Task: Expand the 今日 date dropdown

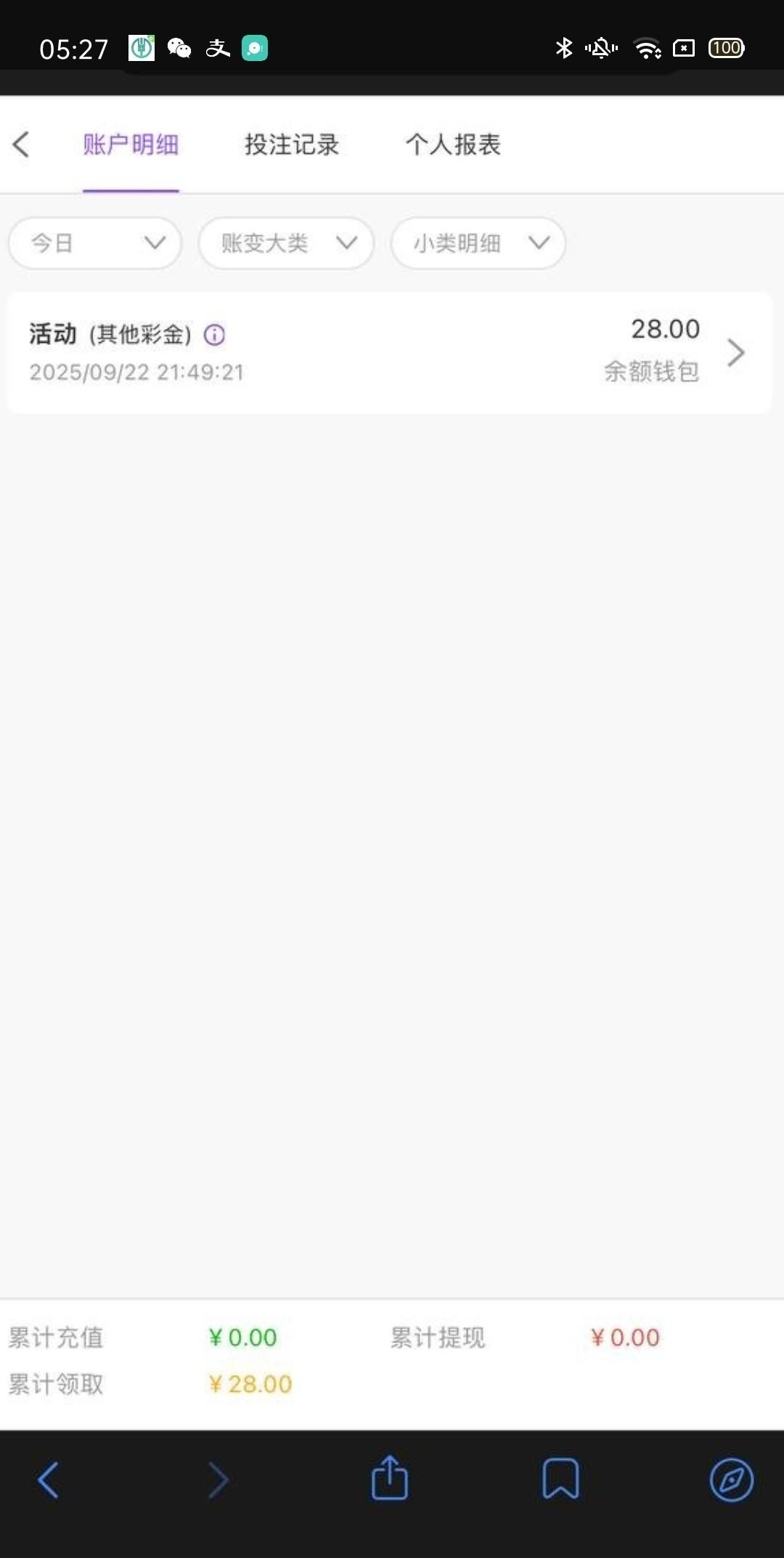Action: click(x=95, y=243)
